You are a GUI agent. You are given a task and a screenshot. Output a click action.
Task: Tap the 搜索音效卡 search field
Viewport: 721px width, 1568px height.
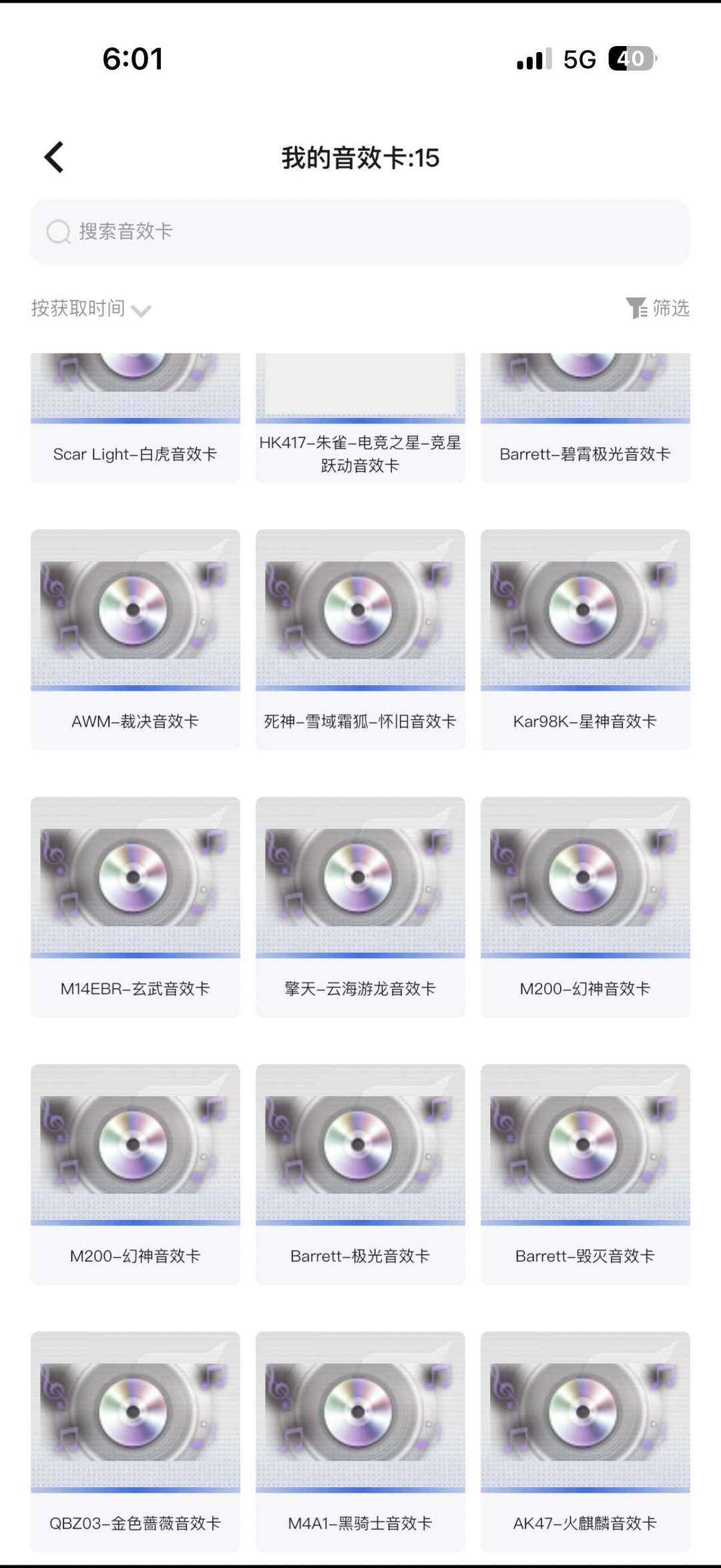point(360,232)
